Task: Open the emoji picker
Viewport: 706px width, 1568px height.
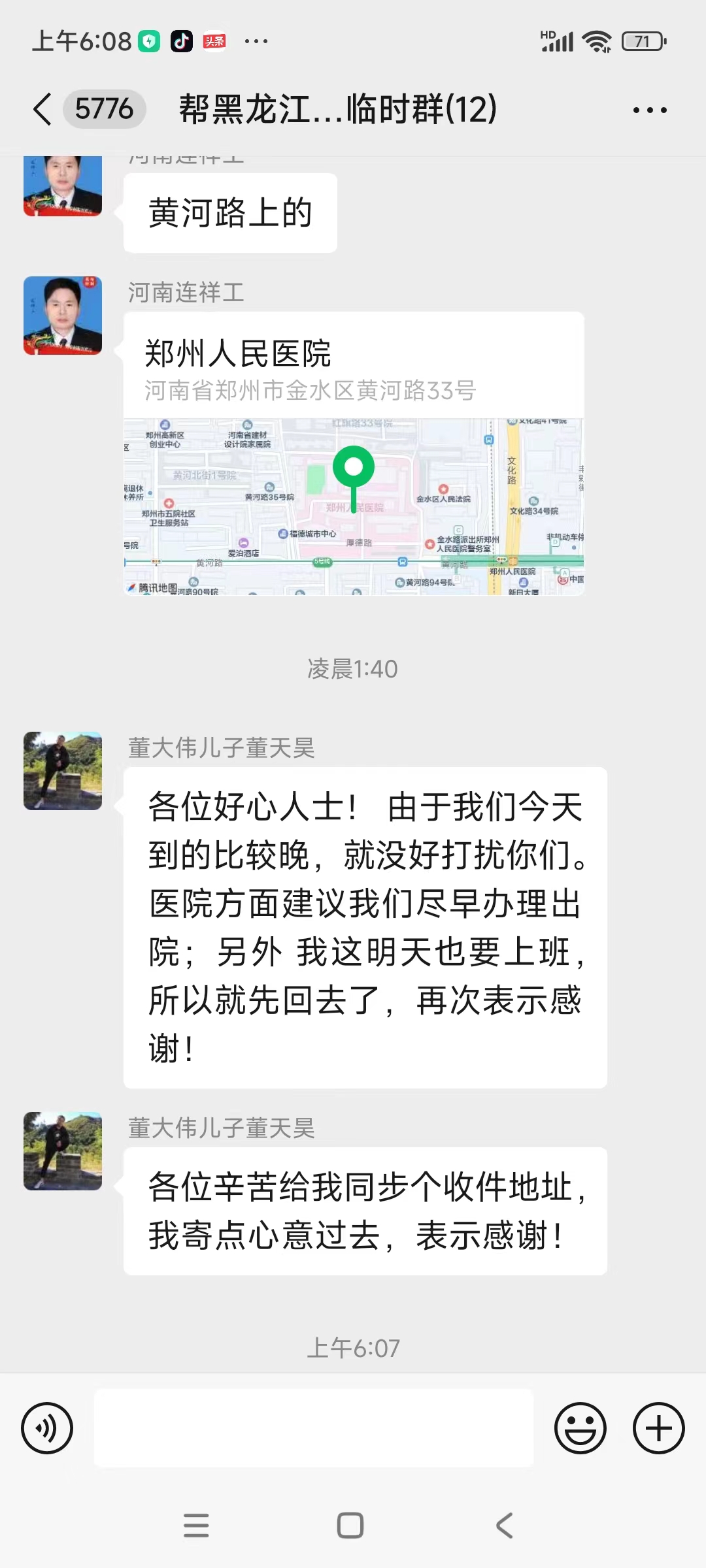Action: click(x=580, y=1428)
